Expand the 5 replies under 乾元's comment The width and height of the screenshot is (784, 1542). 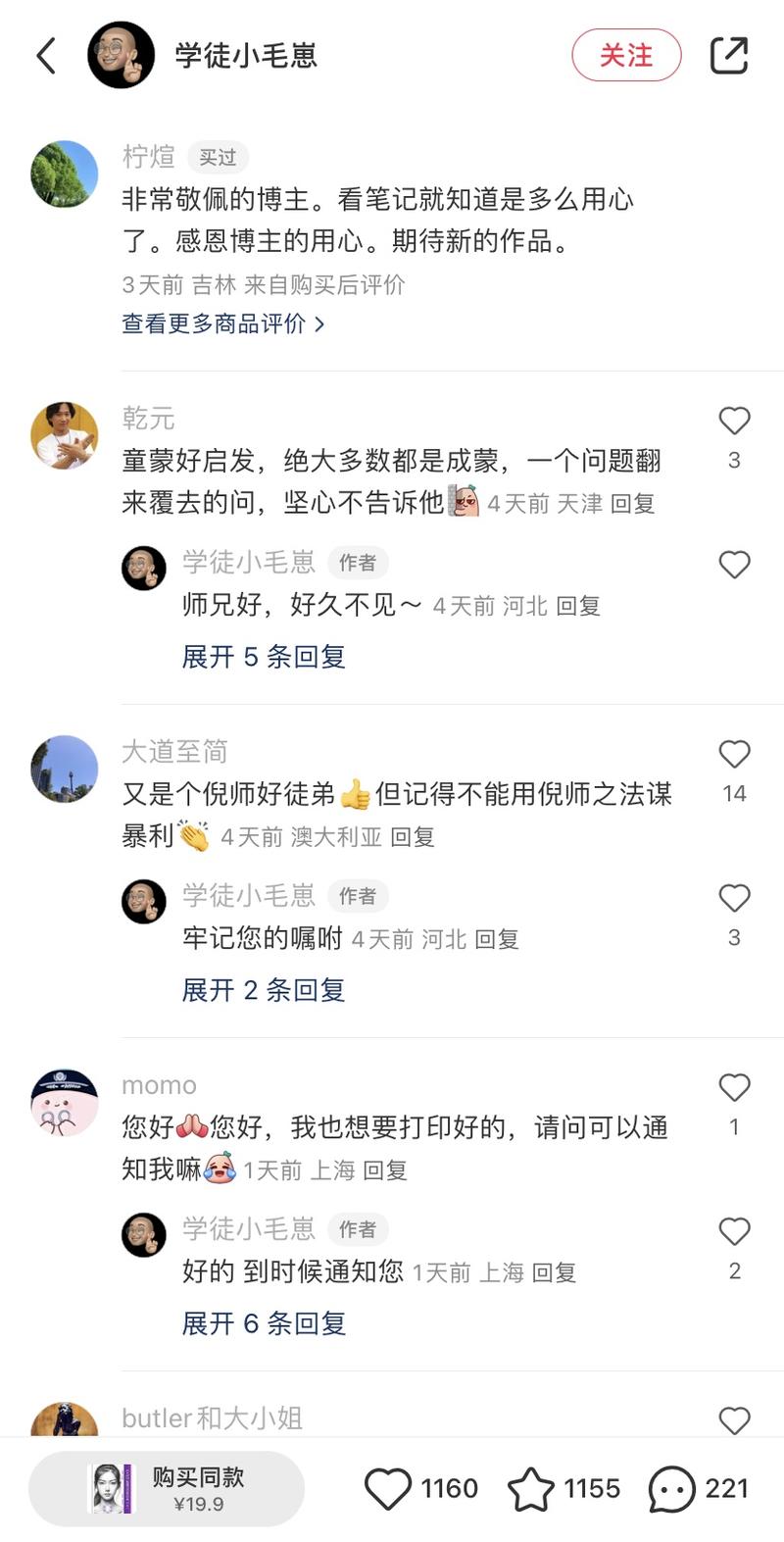(x=262, y=656)
